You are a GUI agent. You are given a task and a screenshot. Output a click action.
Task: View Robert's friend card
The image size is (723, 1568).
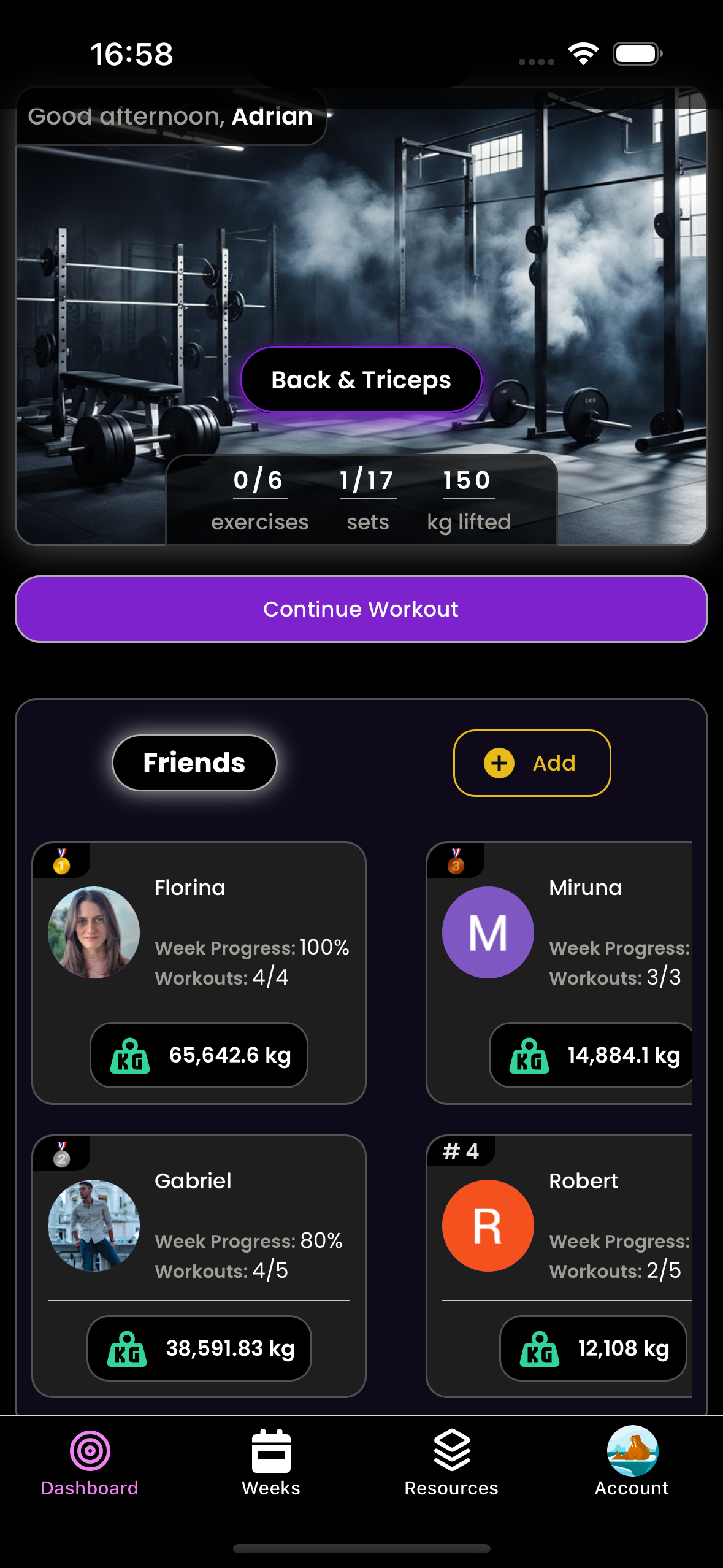point(559,1266)
